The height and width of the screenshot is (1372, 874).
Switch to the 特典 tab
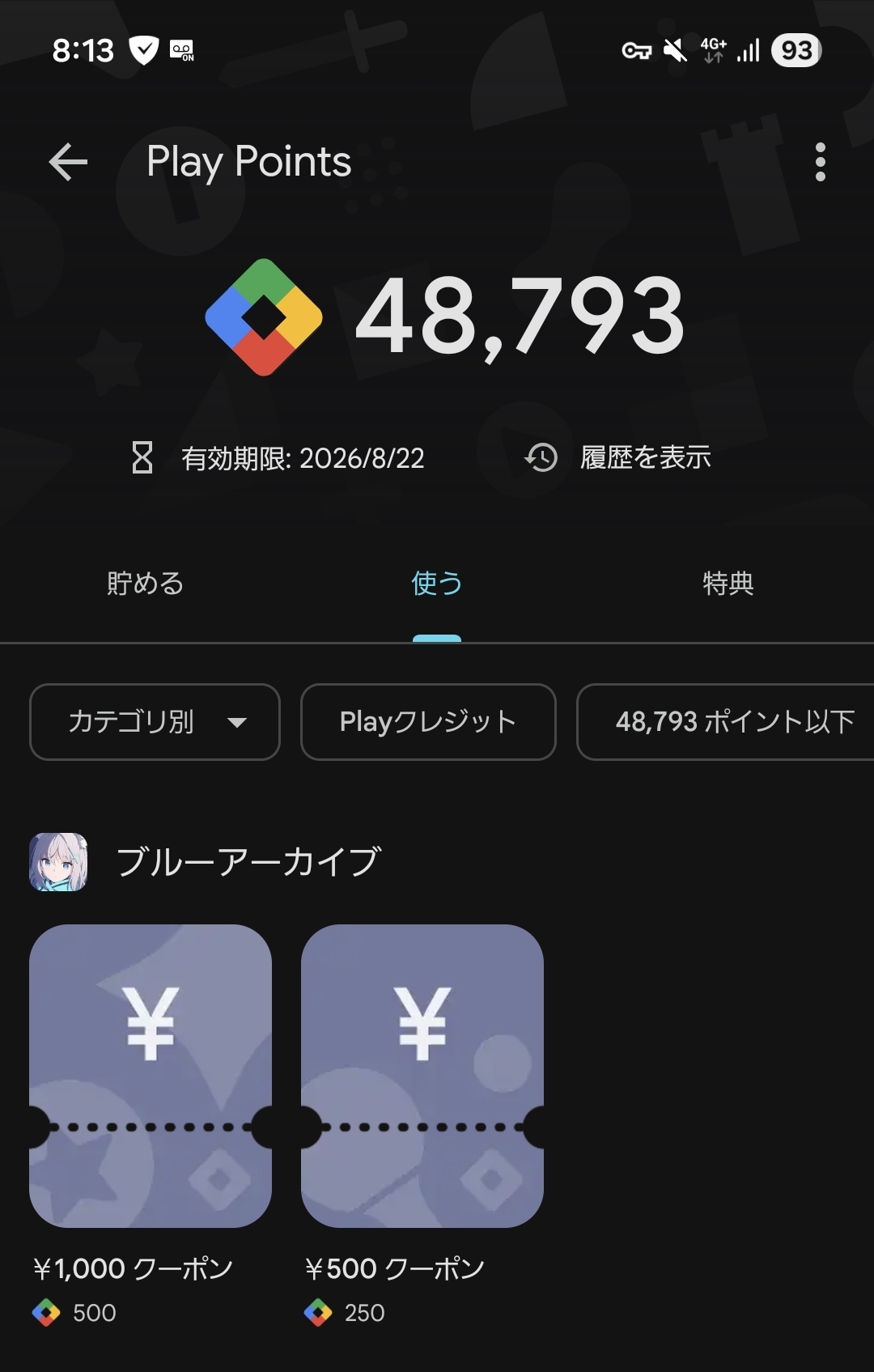point(728,584)
